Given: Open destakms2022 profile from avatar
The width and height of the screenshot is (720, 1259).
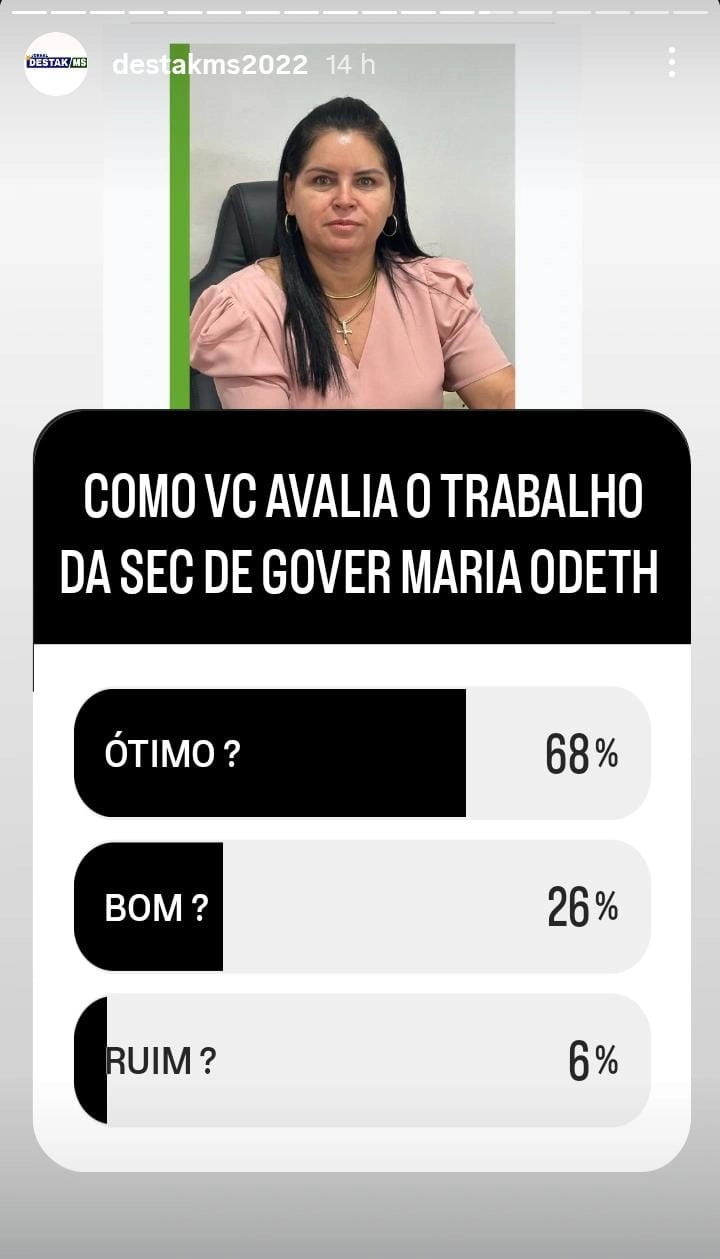Looking at the screenshot, I should point(56,63).
